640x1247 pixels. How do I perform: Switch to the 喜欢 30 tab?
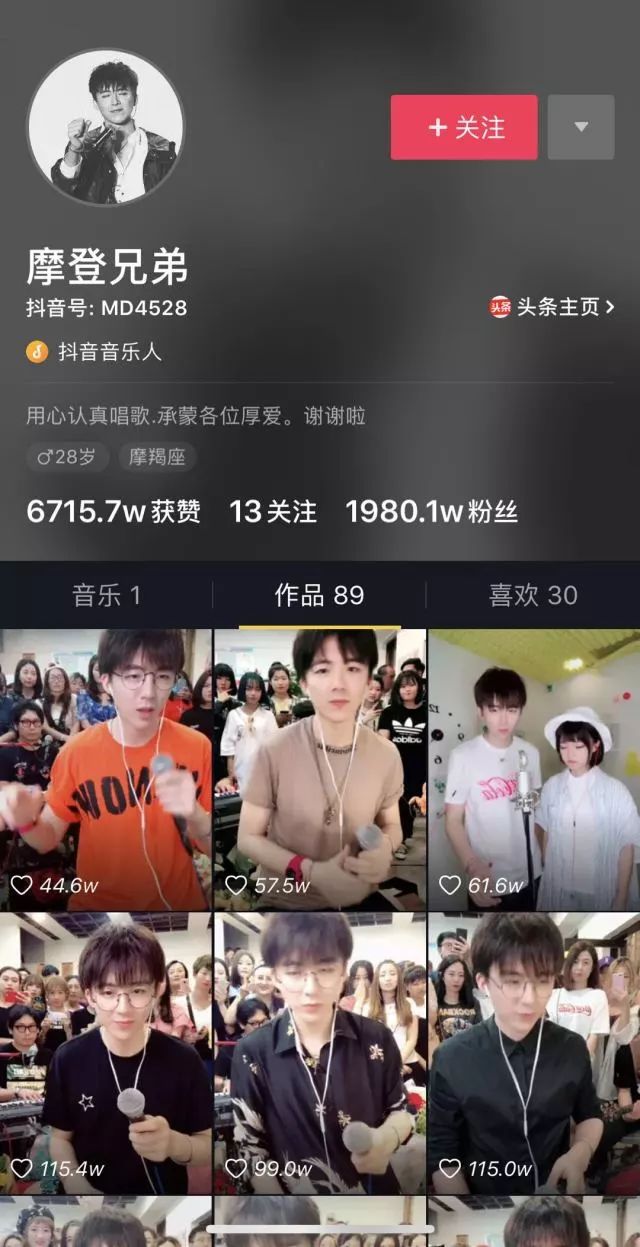(x=532, y=596)
